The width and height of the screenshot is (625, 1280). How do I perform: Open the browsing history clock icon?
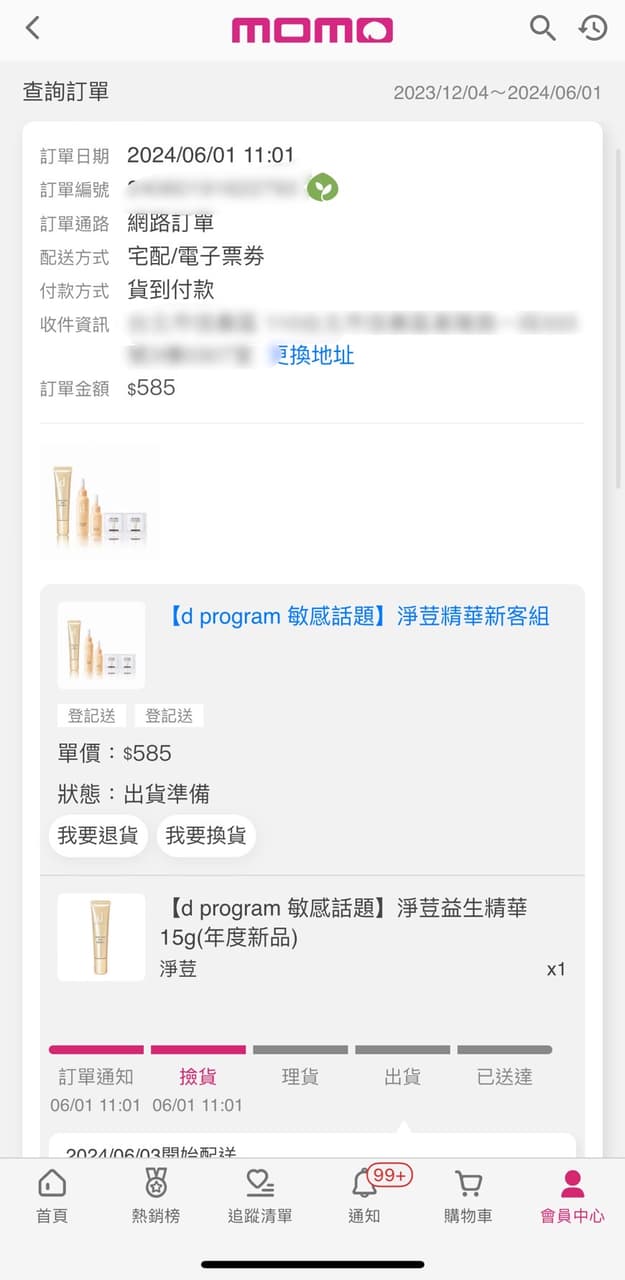click(593, 28)
